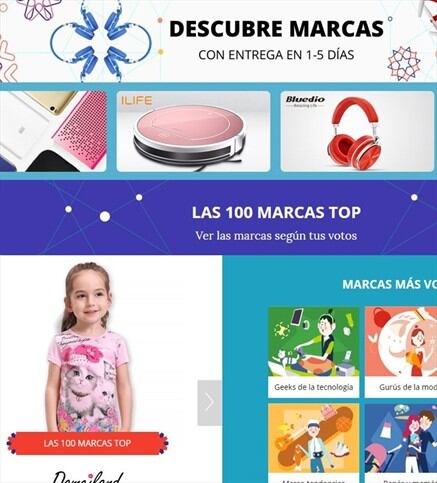Image resolution: width=437 pixels, height=483 pixels.
Task: Open the orange skateboard category card
Action: 314,443
